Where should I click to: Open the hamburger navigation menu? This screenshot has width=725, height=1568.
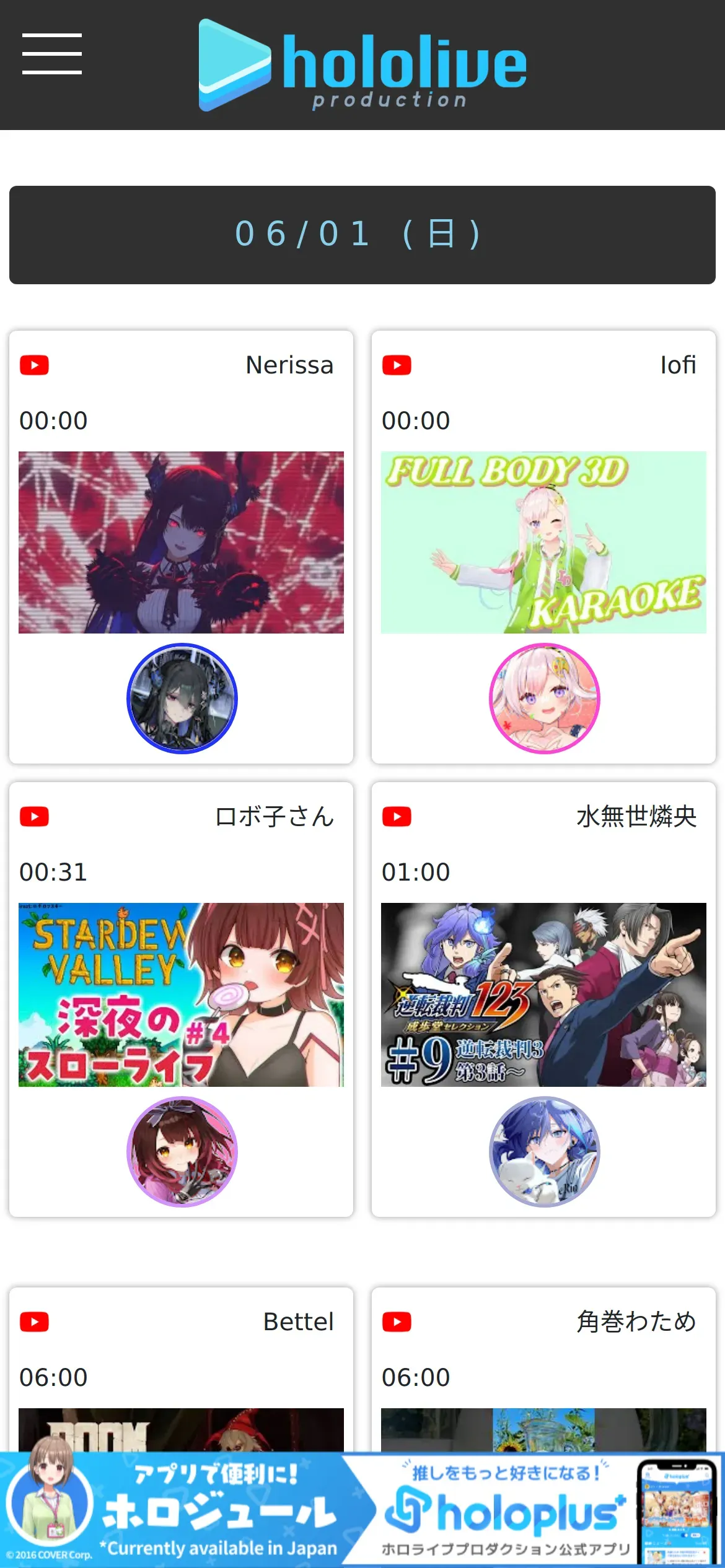tap(52, 54)
